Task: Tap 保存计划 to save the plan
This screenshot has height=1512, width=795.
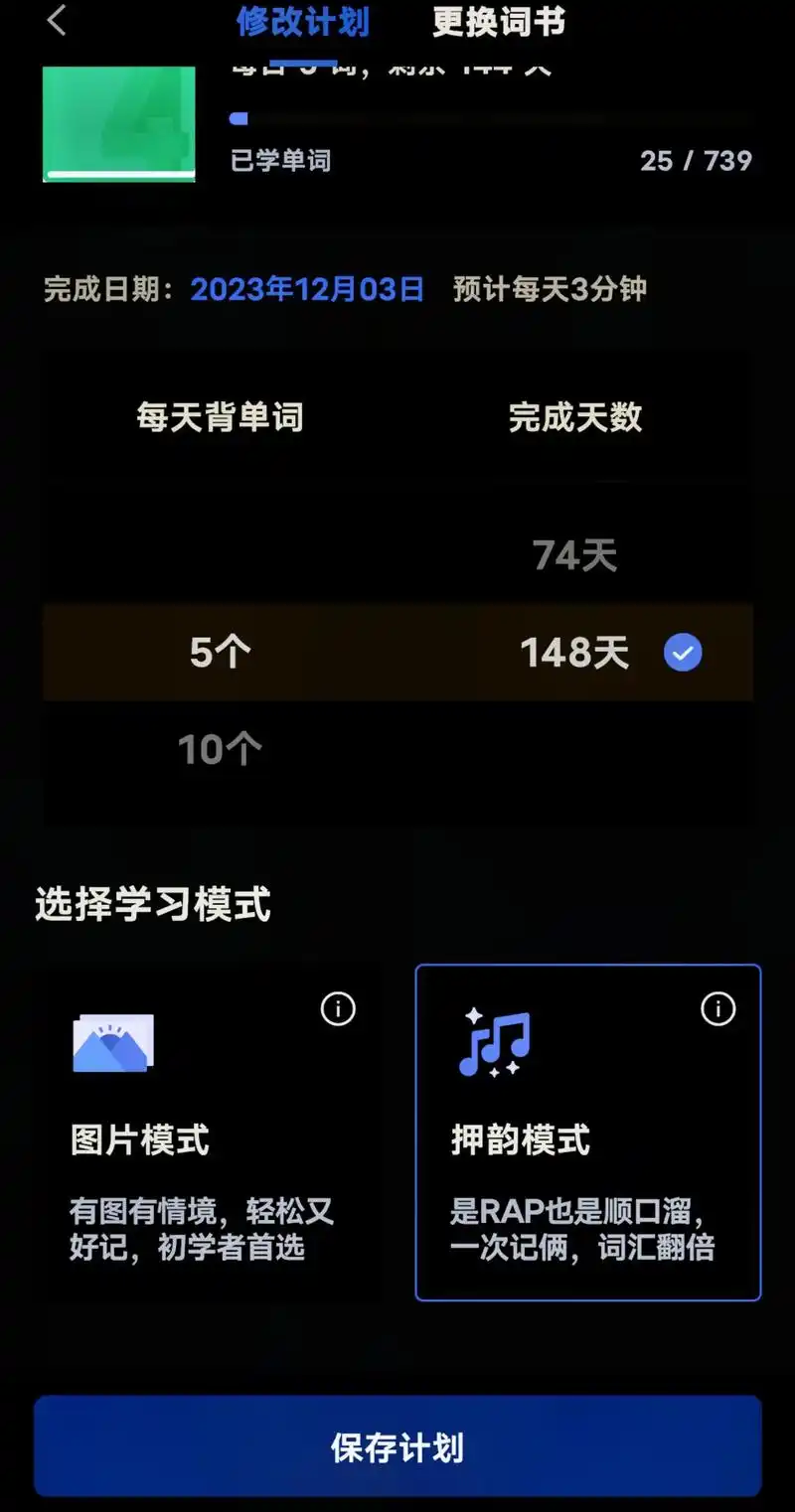Action: tap(397, 1447)
